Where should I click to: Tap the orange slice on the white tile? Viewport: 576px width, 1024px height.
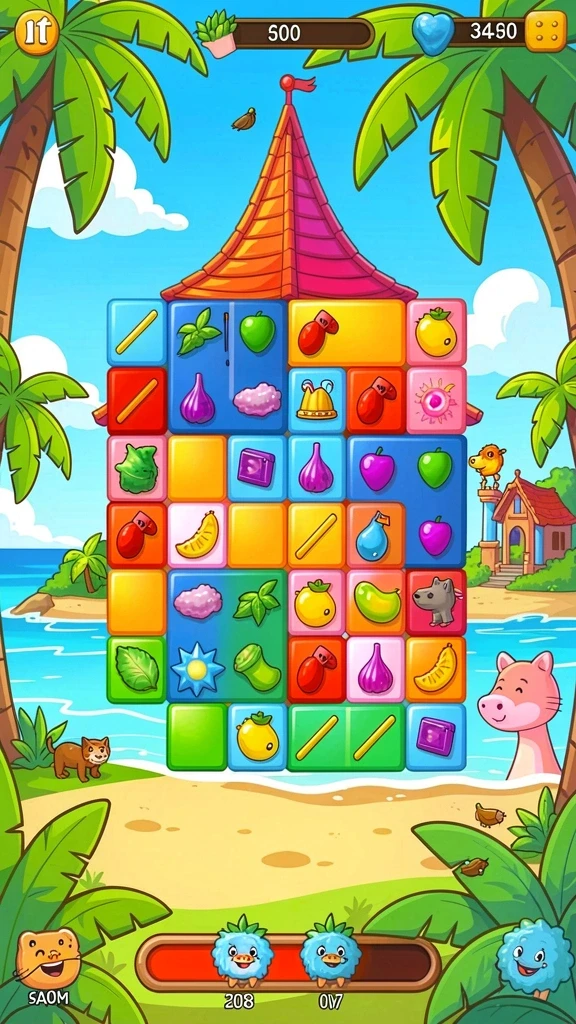(x=197, y=535)
